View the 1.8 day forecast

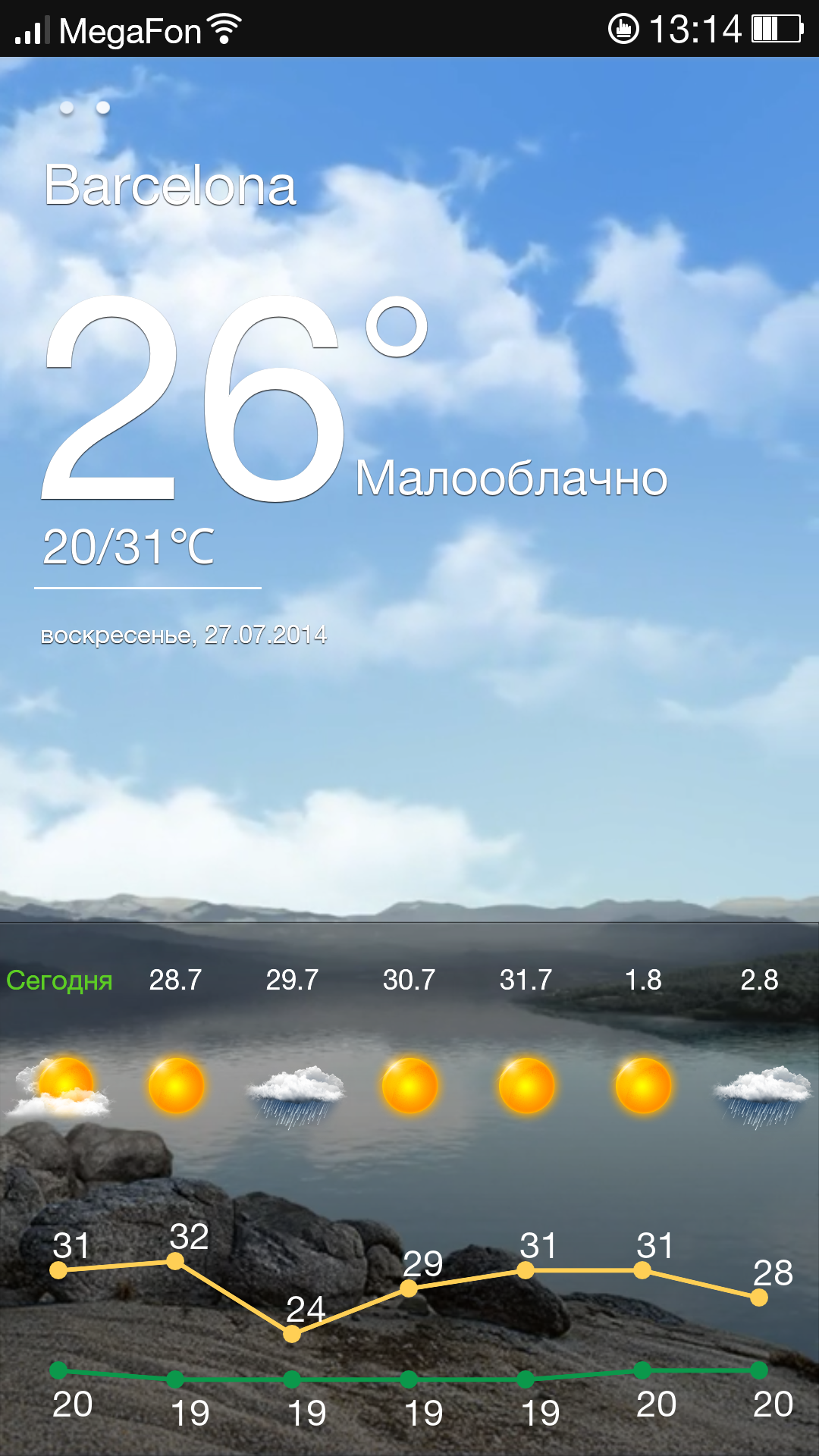[643, 981]
